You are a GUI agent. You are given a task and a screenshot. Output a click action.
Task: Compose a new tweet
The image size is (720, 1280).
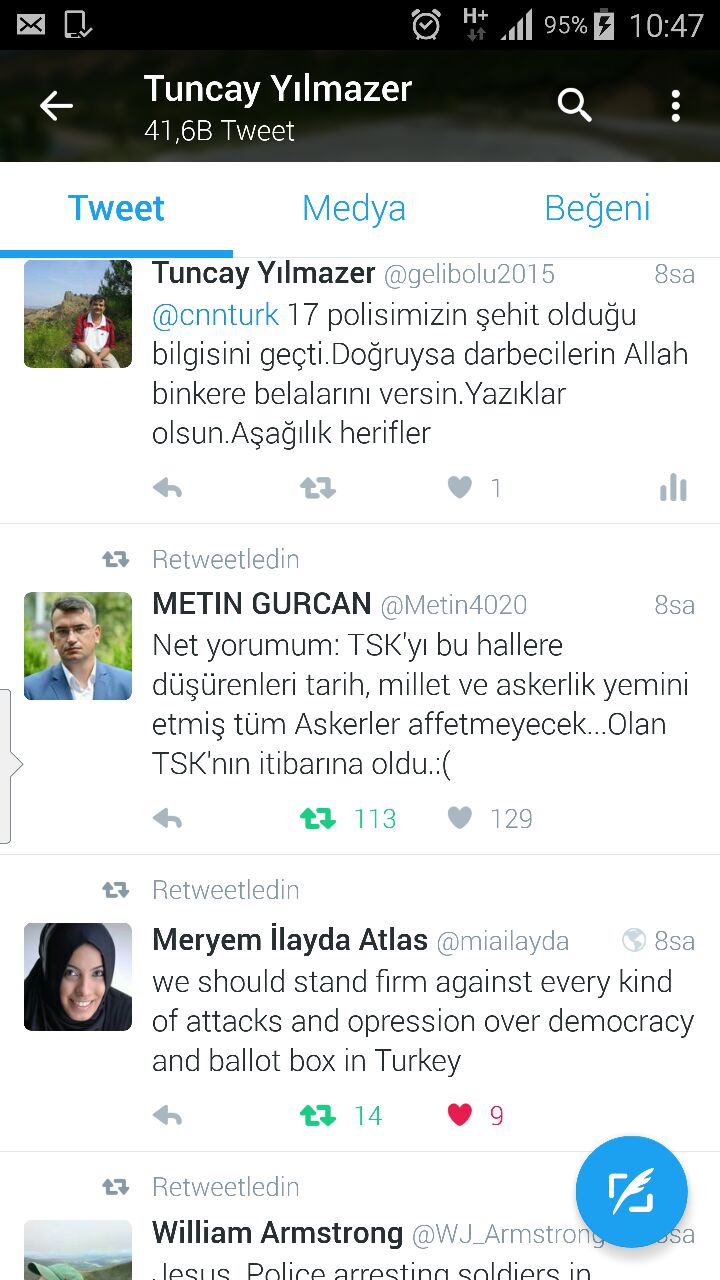pos(631,1191)
